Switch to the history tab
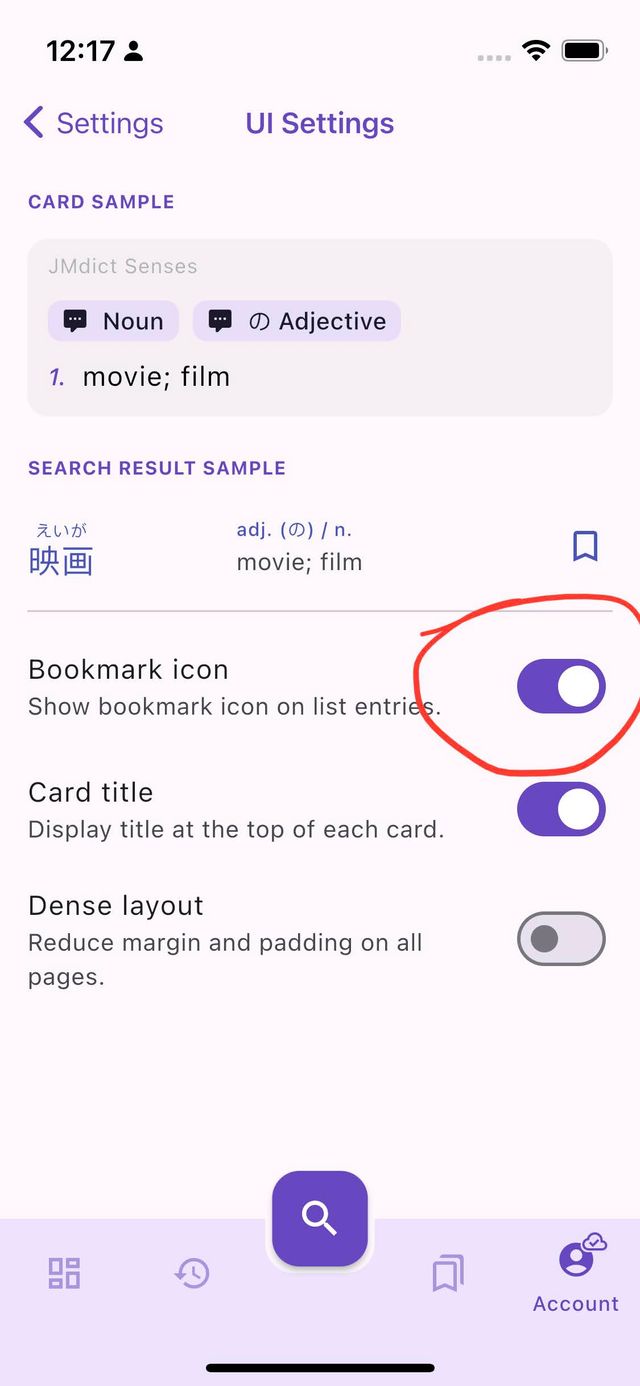The height and width of the screenshot is (1386, 640). (x=192, y=1273)
